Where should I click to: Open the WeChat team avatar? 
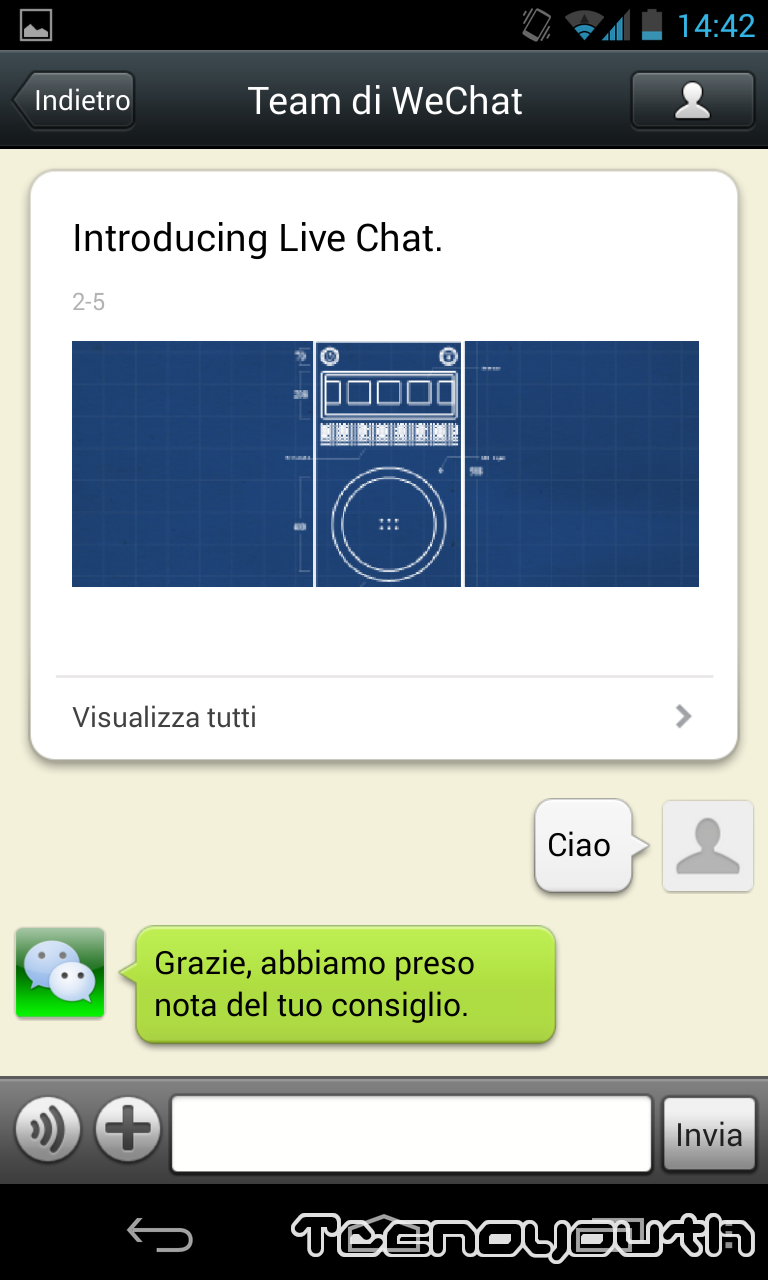pos(60,973)
